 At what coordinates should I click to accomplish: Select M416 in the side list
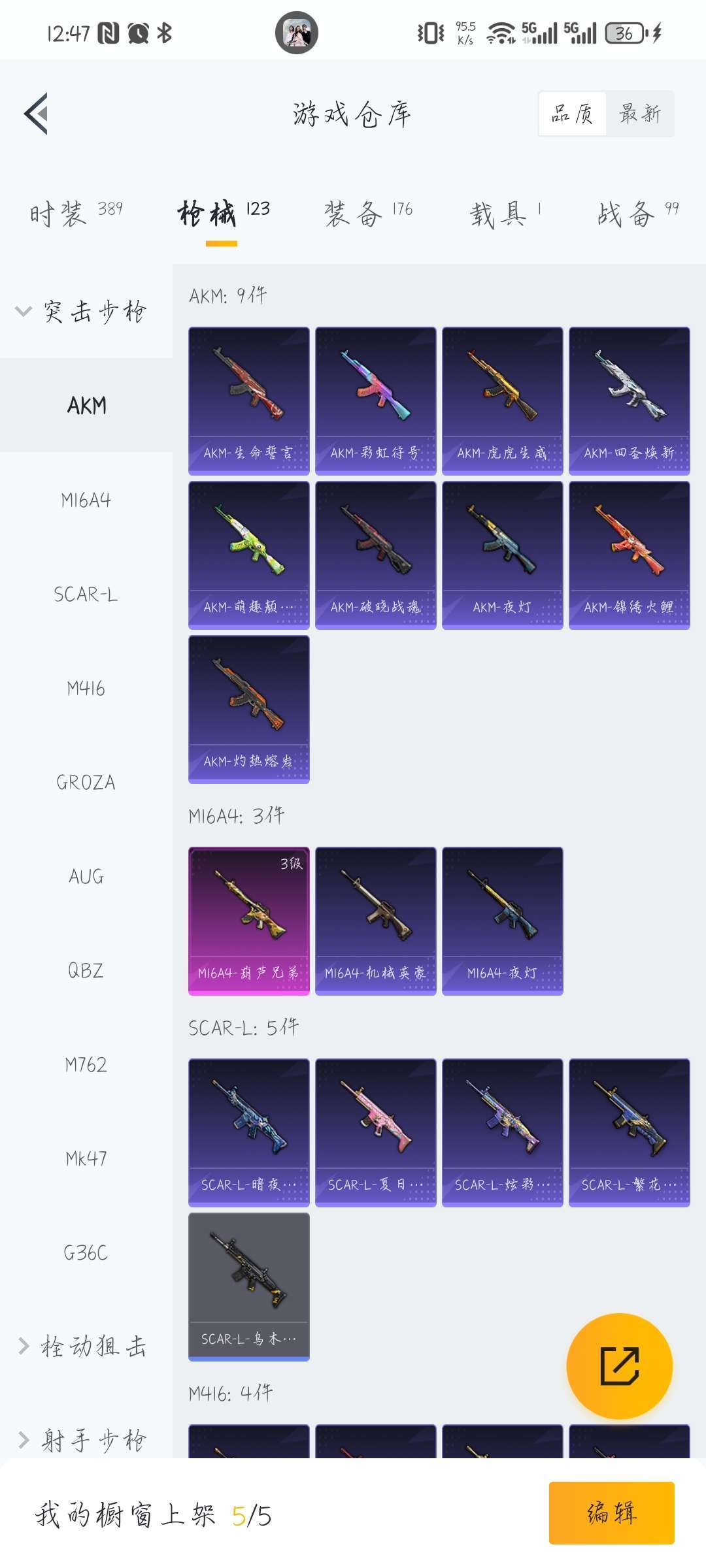86,688
